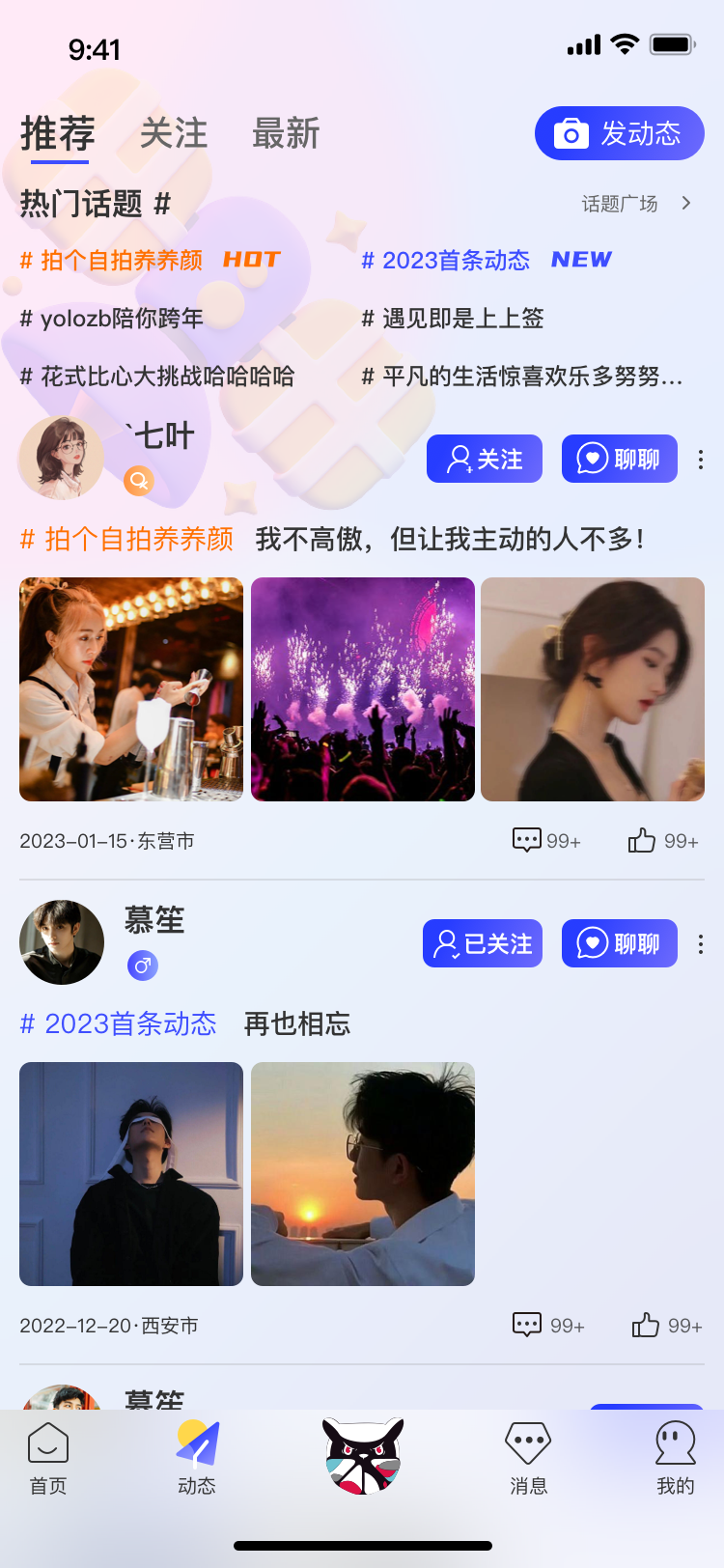Open the 动态 moments icon in bottom navigation
Viewport: 724px width, 1568px height.
[x=196, y=1439]
